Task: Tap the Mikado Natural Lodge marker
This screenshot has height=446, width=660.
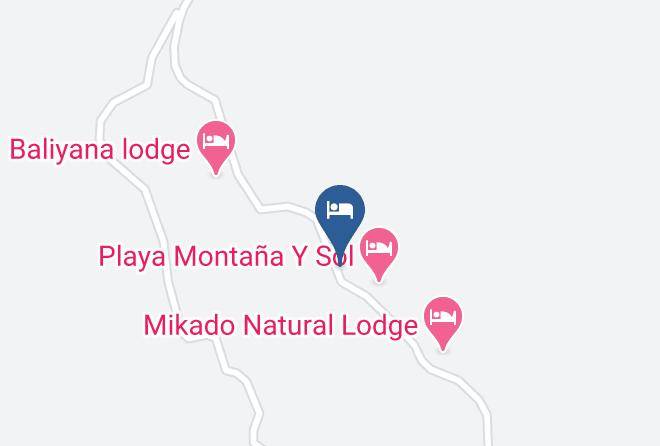Action: (x=443, y=323)
